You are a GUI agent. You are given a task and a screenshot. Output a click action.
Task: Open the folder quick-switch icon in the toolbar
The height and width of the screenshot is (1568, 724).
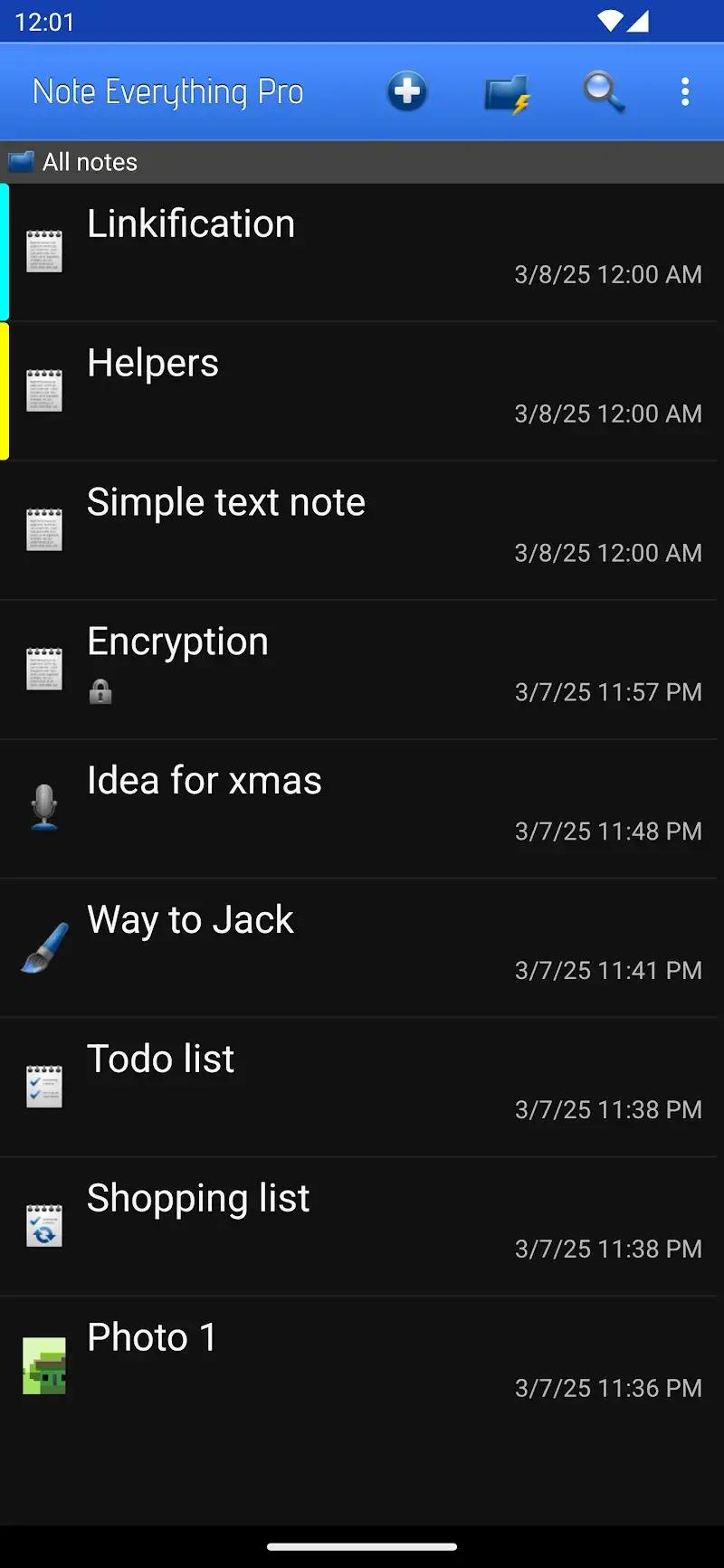coord(506,91)
